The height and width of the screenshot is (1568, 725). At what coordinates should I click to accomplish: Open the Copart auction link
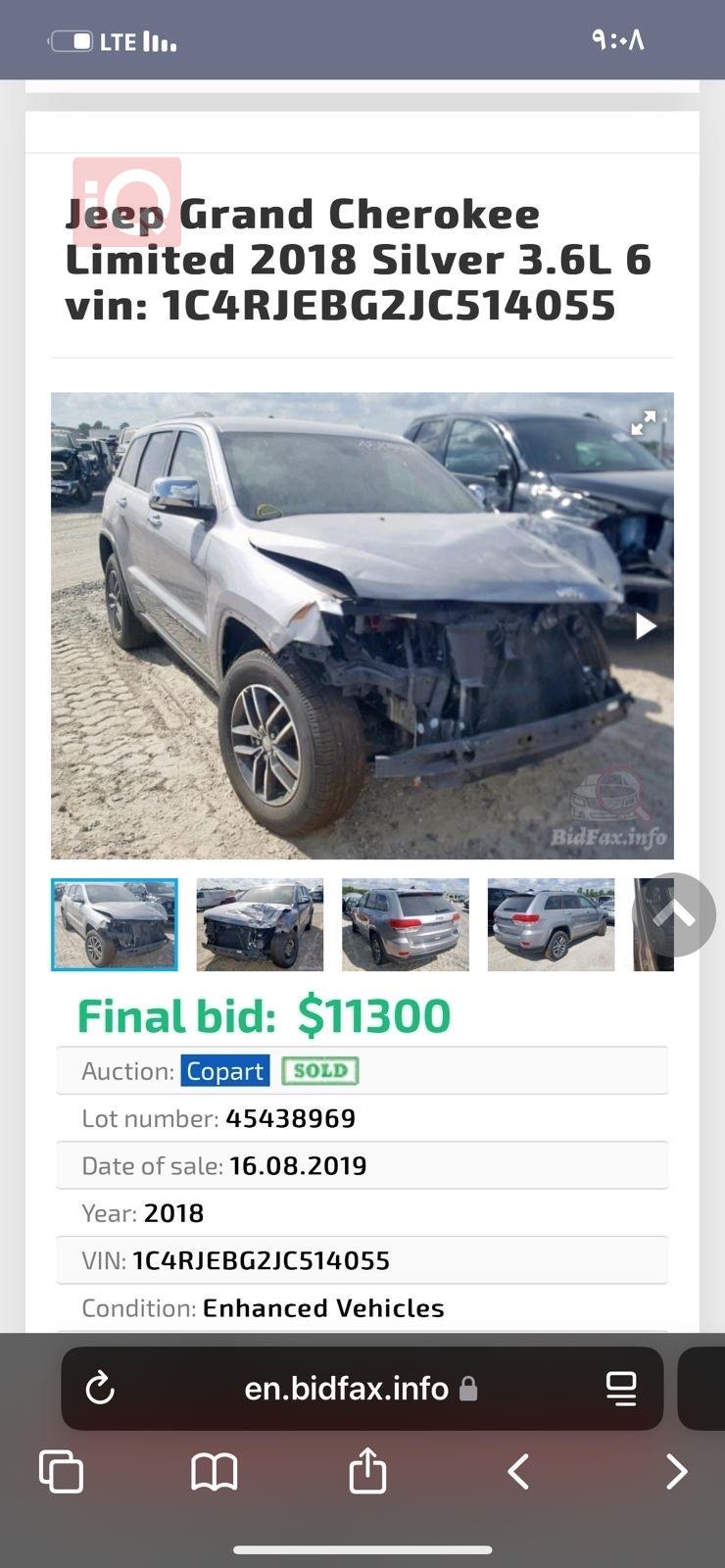point(224,1071)
